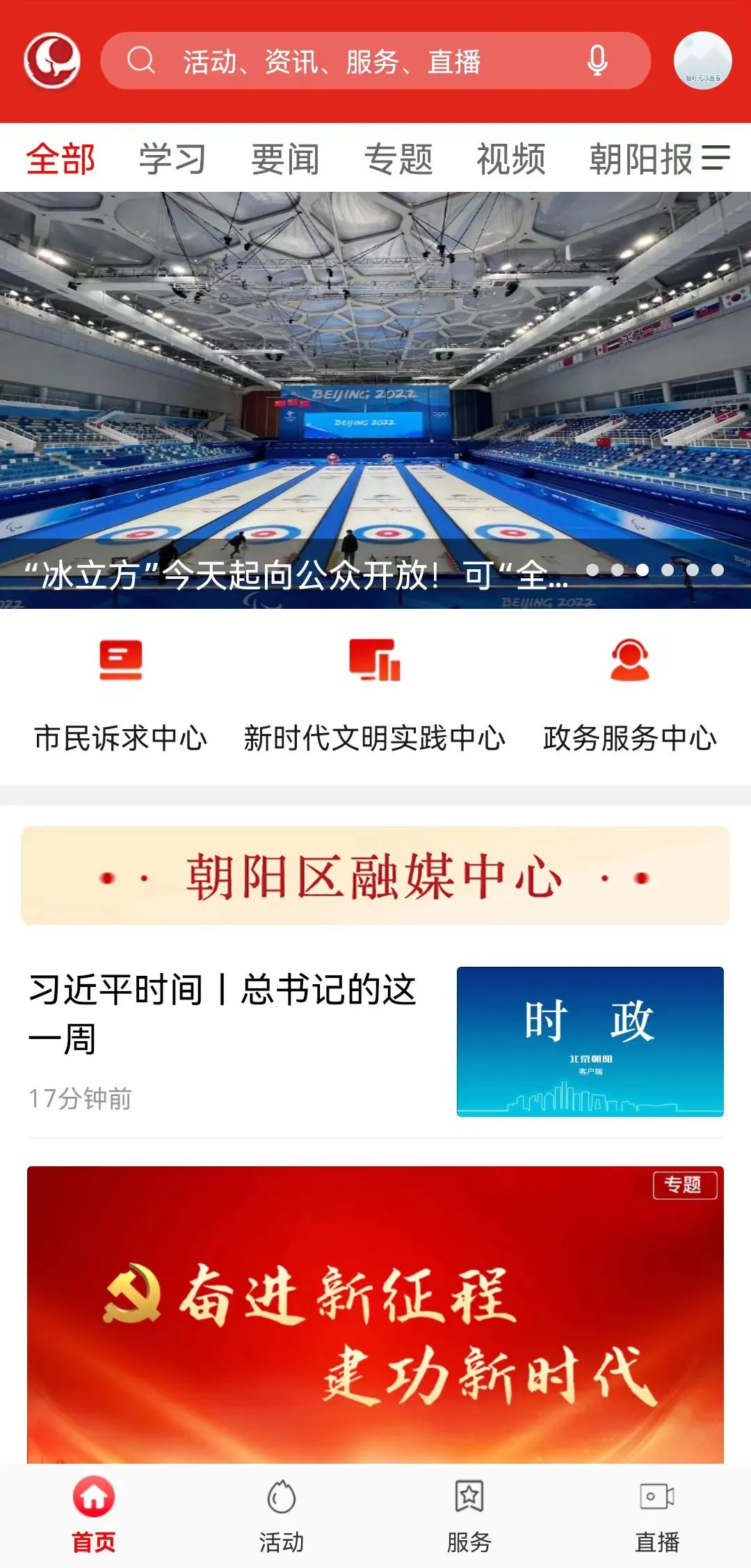Open the 朝阳区融媒中心 banner

pos(375,876)
